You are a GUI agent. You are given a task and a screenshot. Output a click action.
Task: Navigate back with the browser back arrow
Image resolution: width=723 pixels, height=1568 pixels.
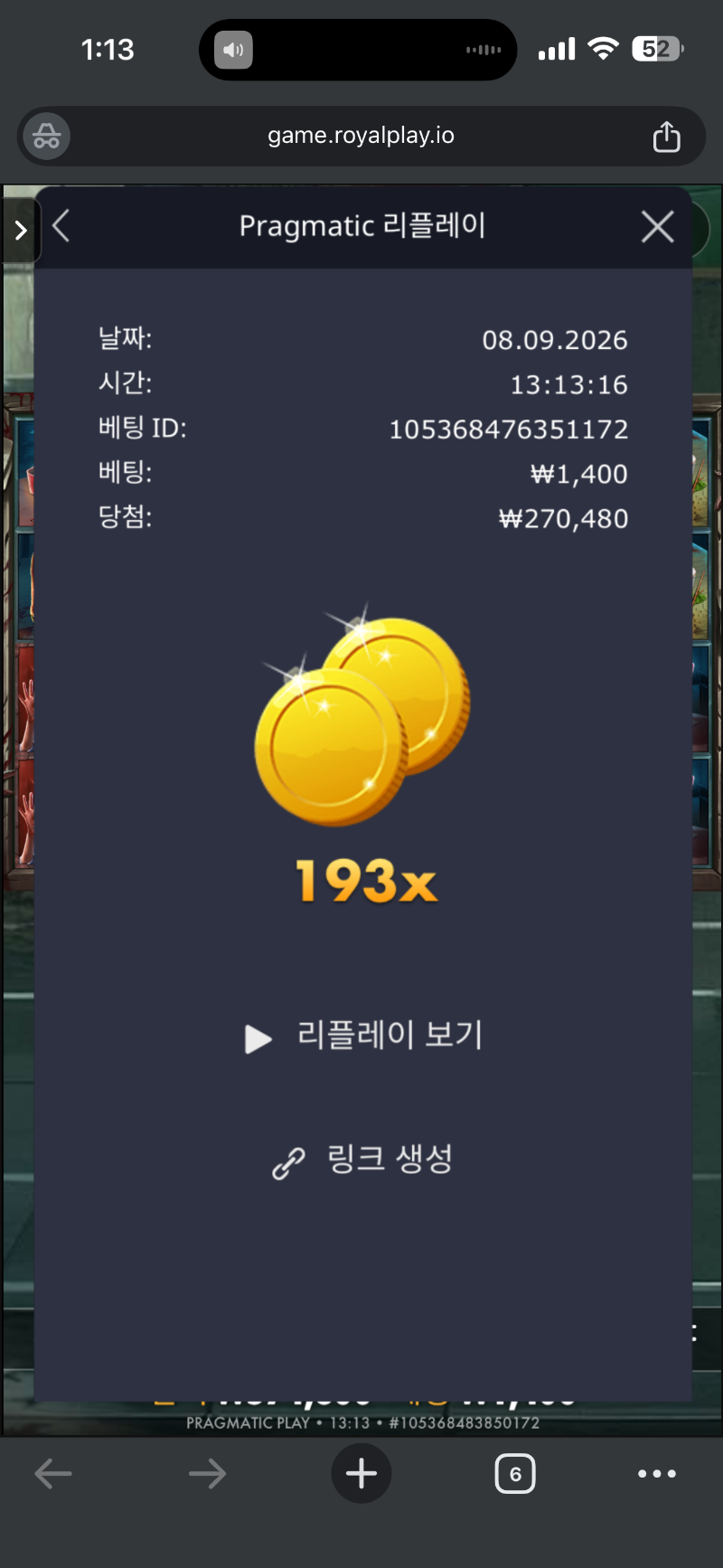(53, 1474)
